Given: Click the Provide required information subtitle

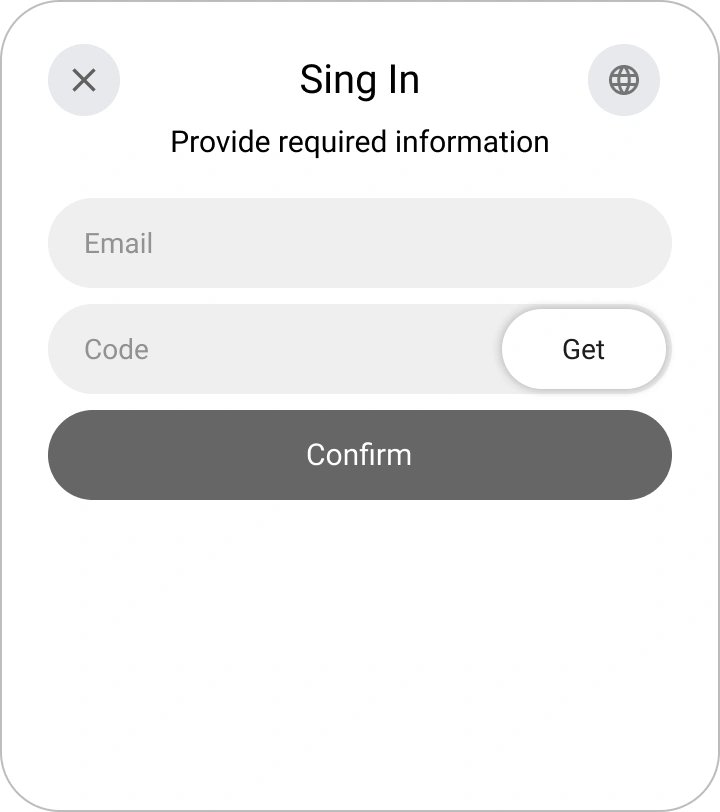Looking at the screenshot, I should [x=360, y=142].
